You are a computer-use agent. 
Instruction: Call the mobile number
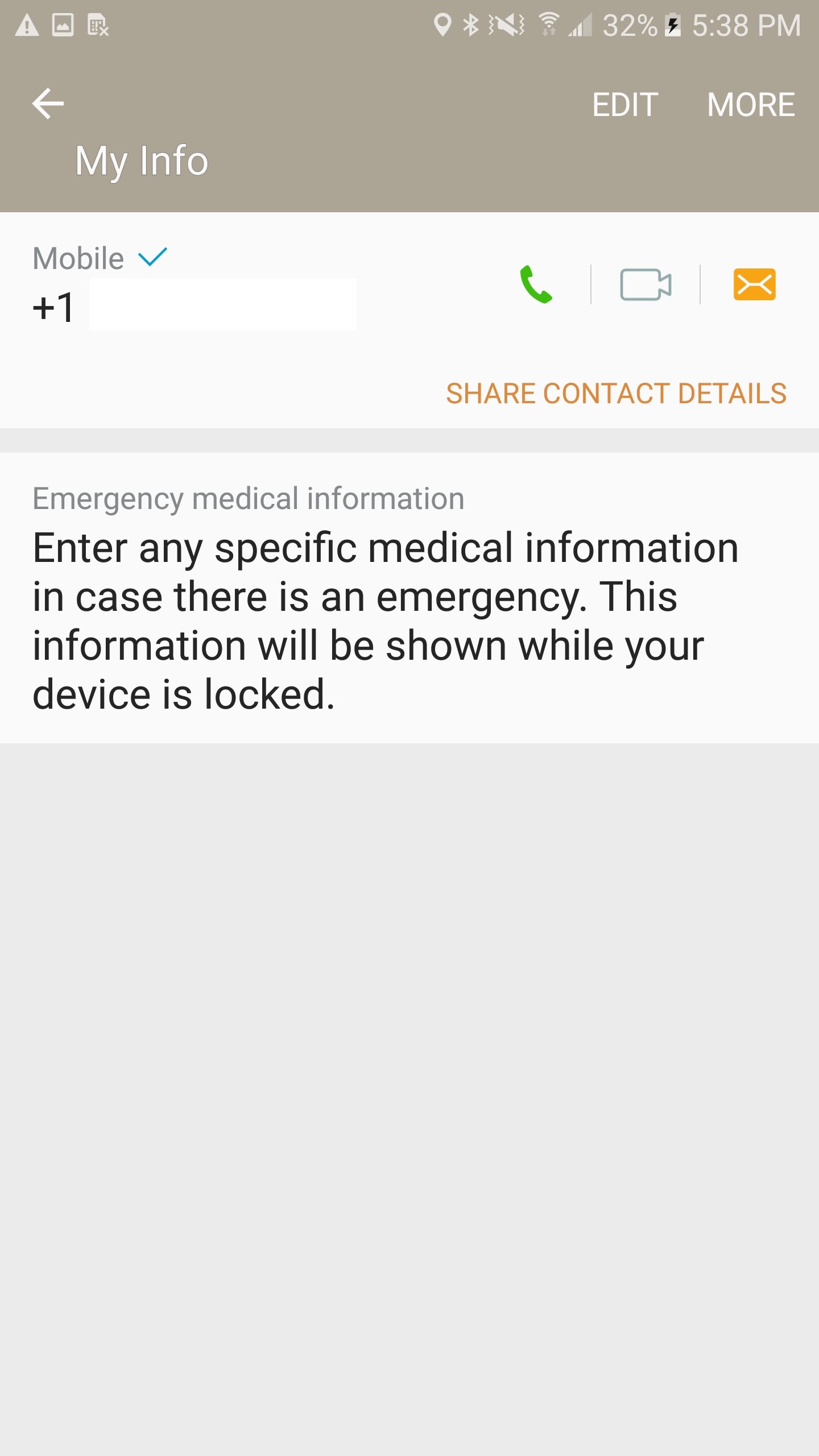click(536, 284)
